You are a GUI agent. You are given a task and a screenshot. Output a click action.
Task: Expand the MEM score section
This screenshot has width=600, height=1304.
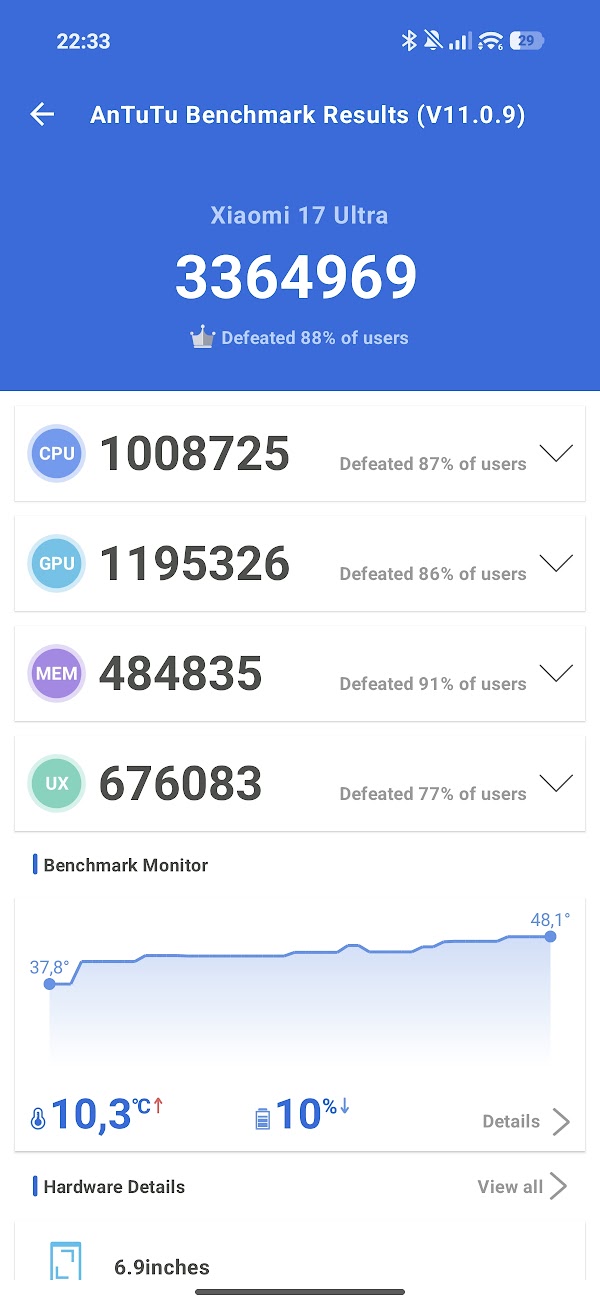556,673
